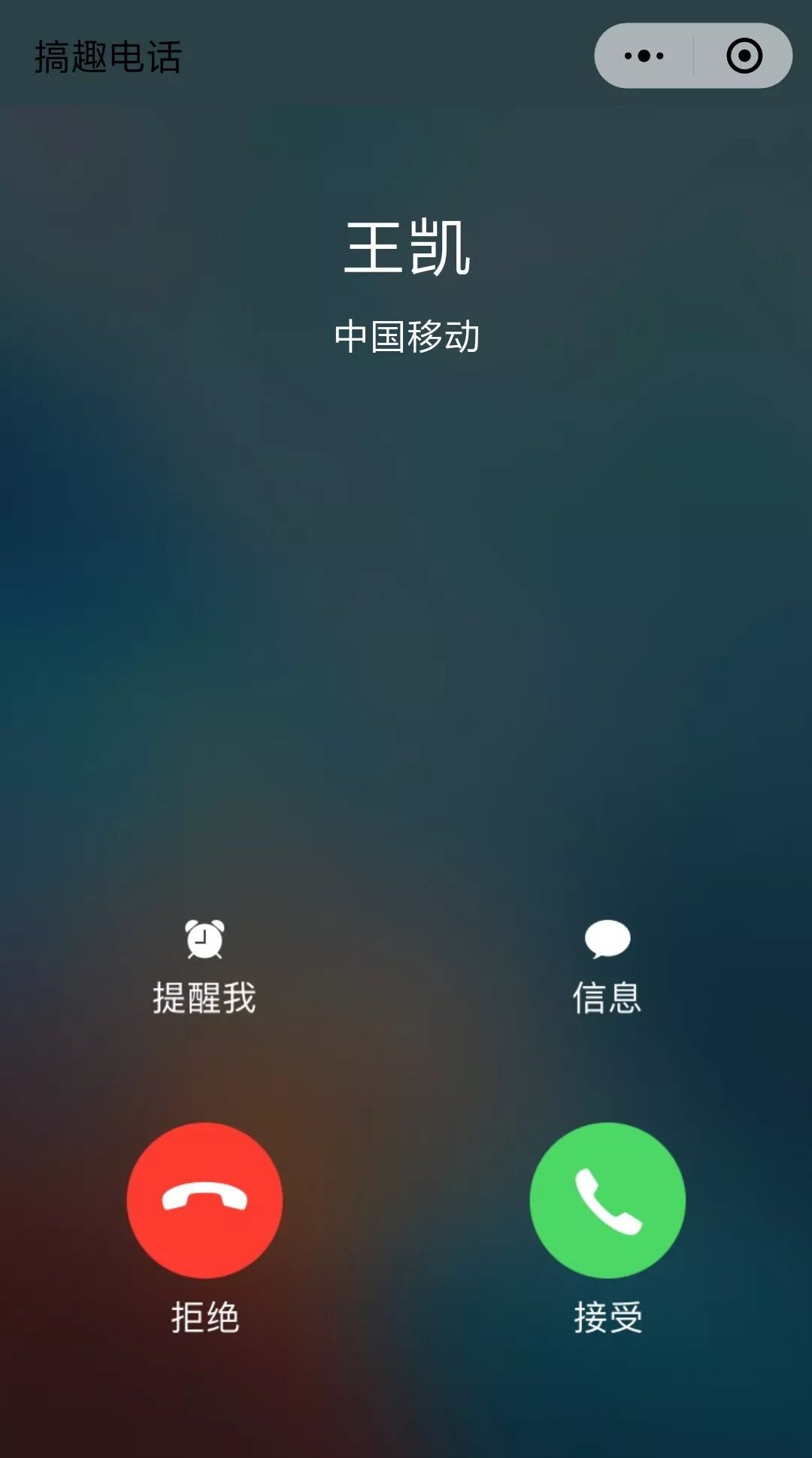
Task: Reply with a message via 信息
Action: (x=607, y=966)
